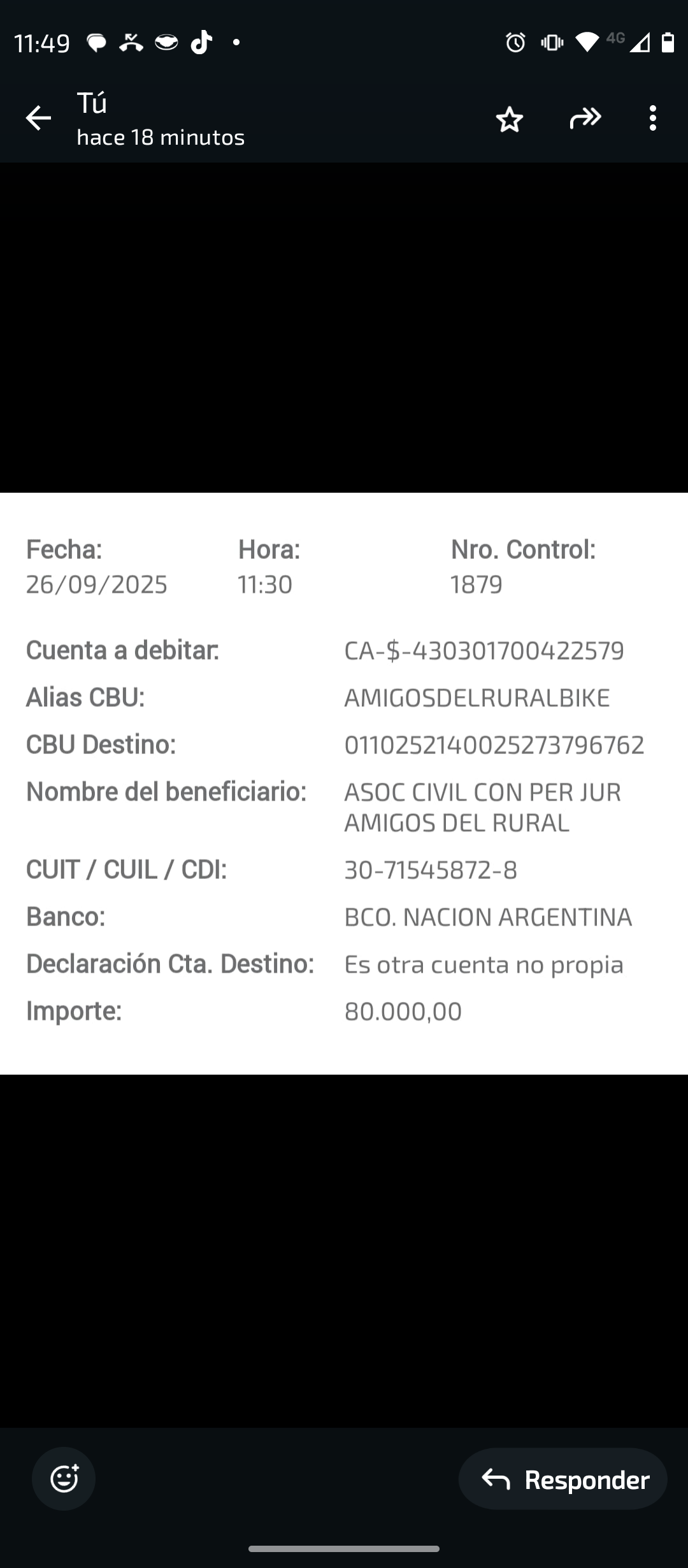Add an emoji reaction to the image
The width and height of the screenshot is (688, 1568).
tap(64, 1479)
